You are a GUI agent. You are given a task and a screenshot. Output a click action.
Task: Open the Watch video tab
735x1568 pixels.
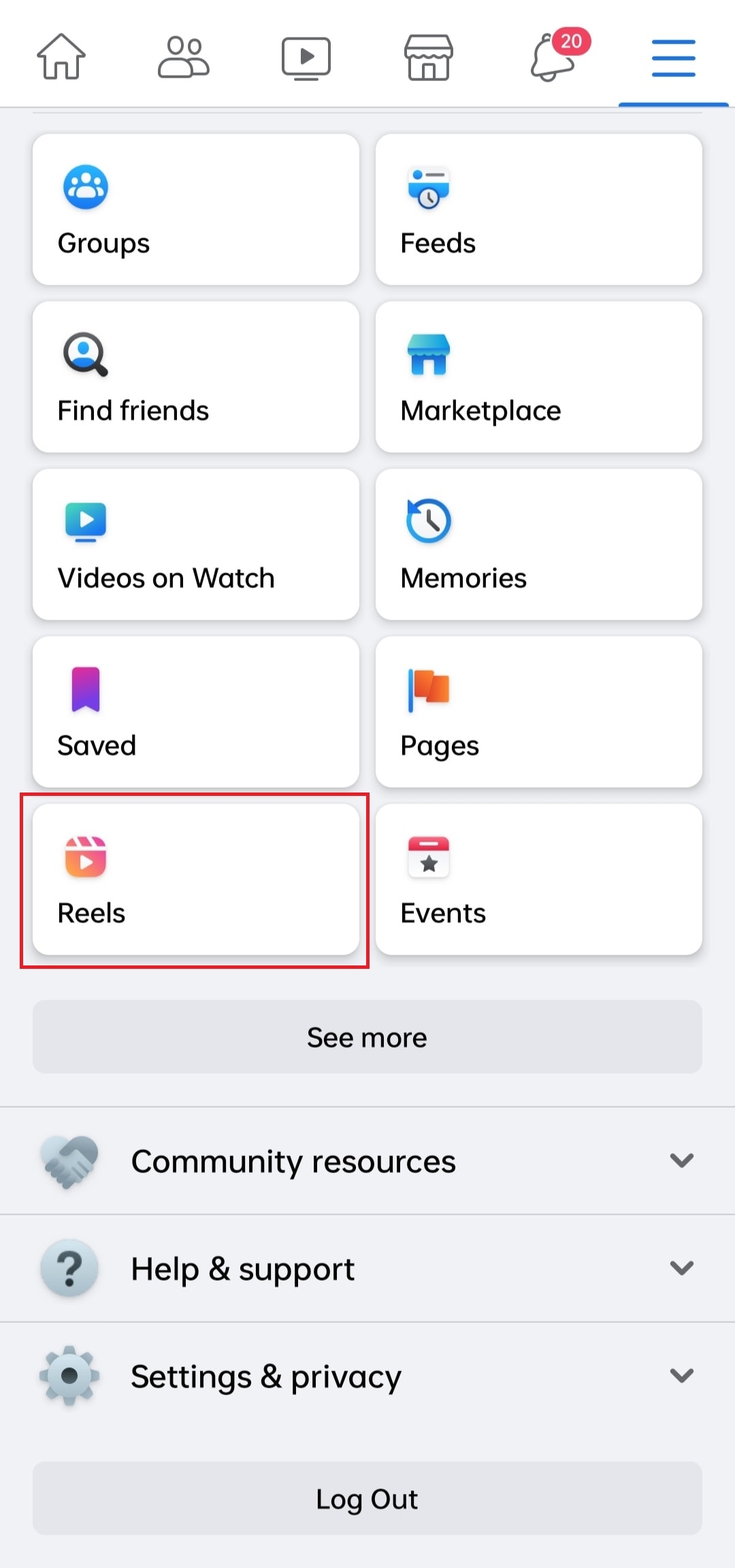306,58
